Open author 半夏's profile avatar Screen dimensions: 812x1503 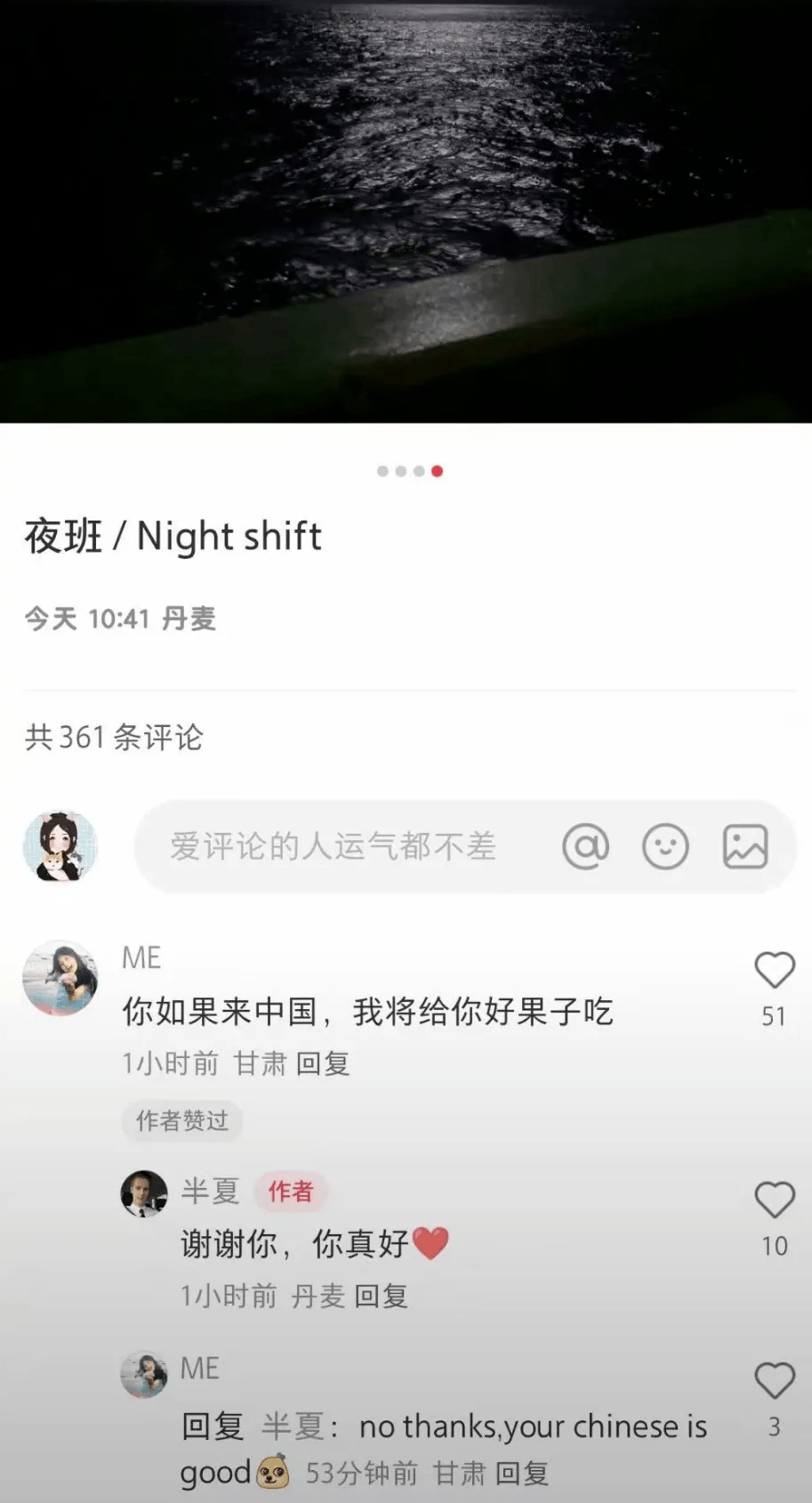144,1193
